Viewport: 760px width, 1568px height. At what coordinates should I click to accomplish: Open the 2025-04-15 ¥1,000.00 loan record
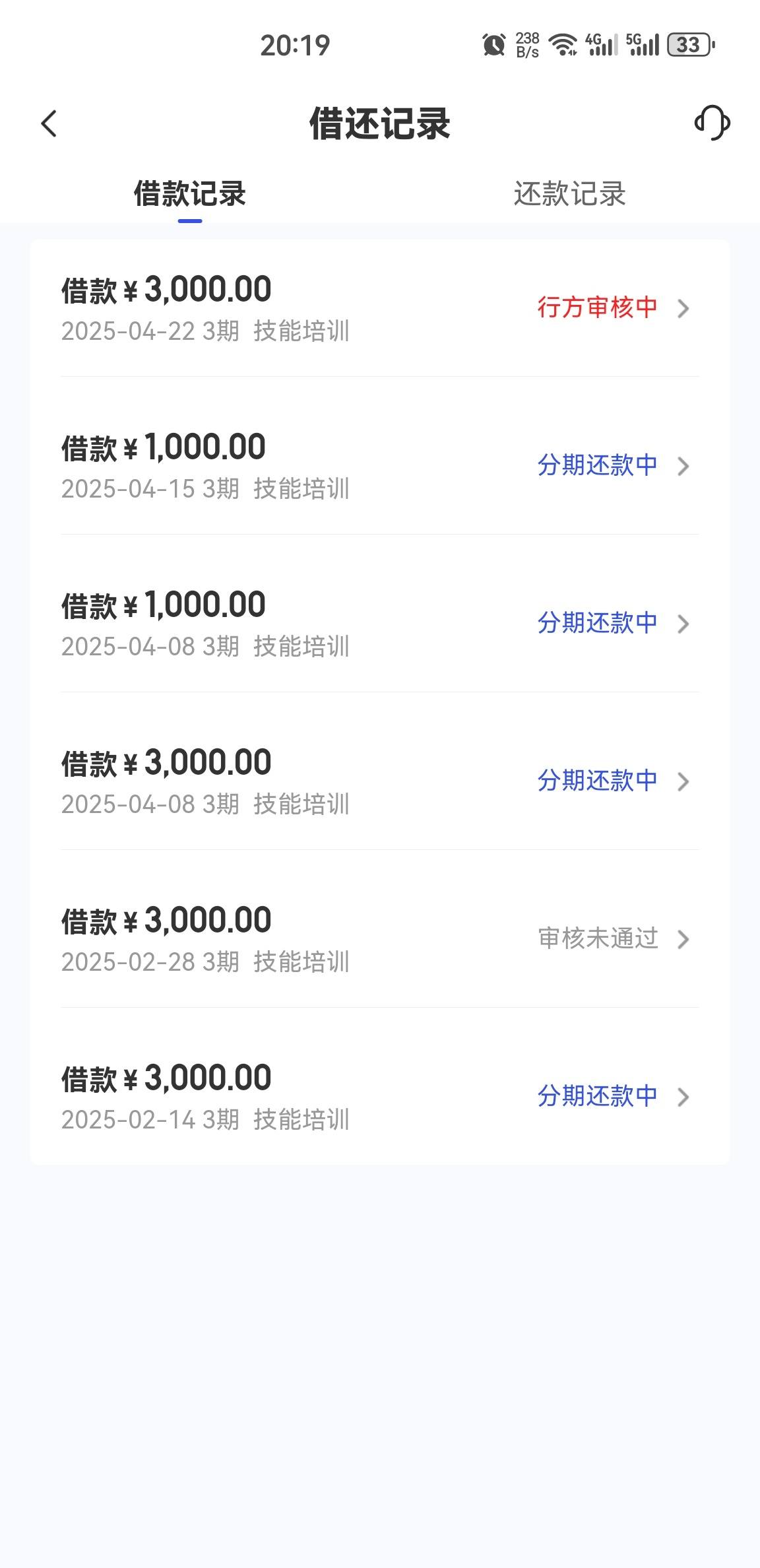tap(380, 466)
